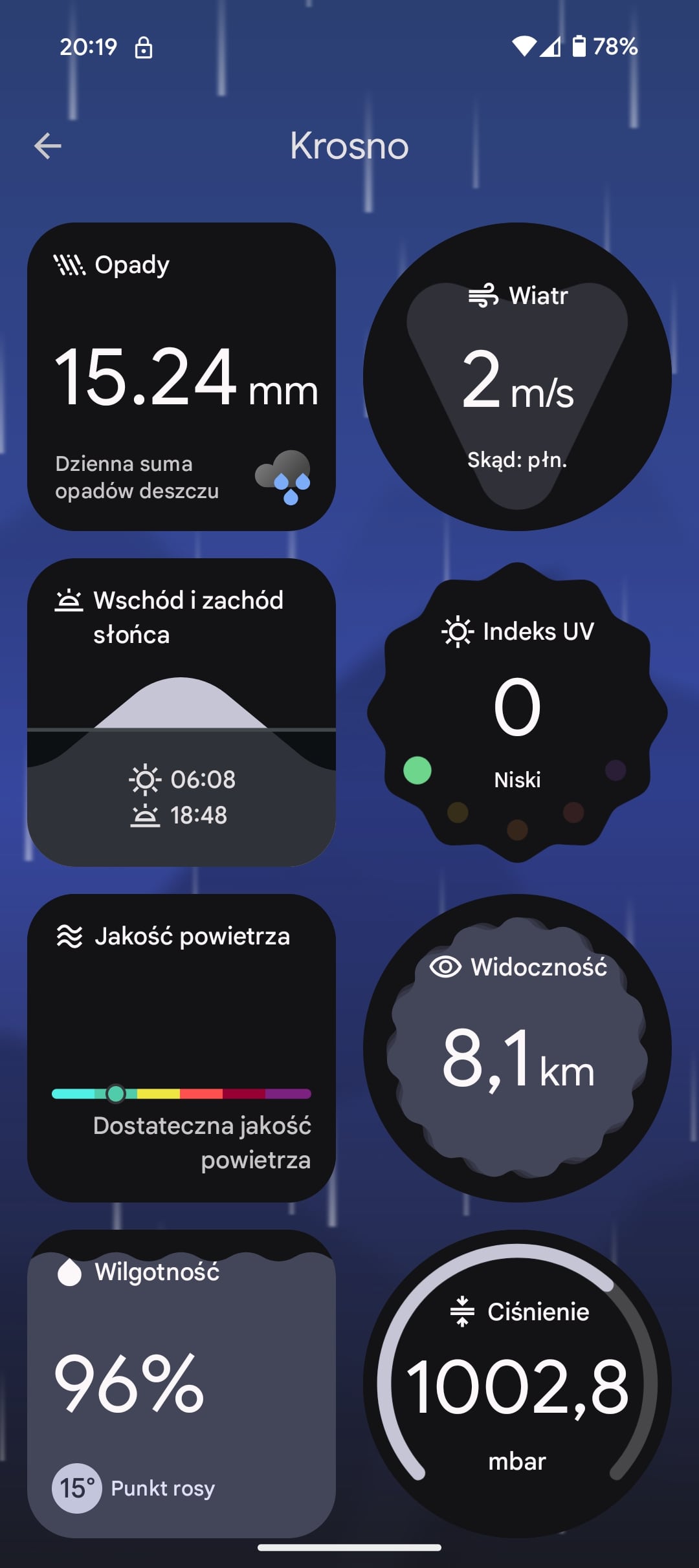Open the Ciśnienie pressure card

[x=517, y=1384]
